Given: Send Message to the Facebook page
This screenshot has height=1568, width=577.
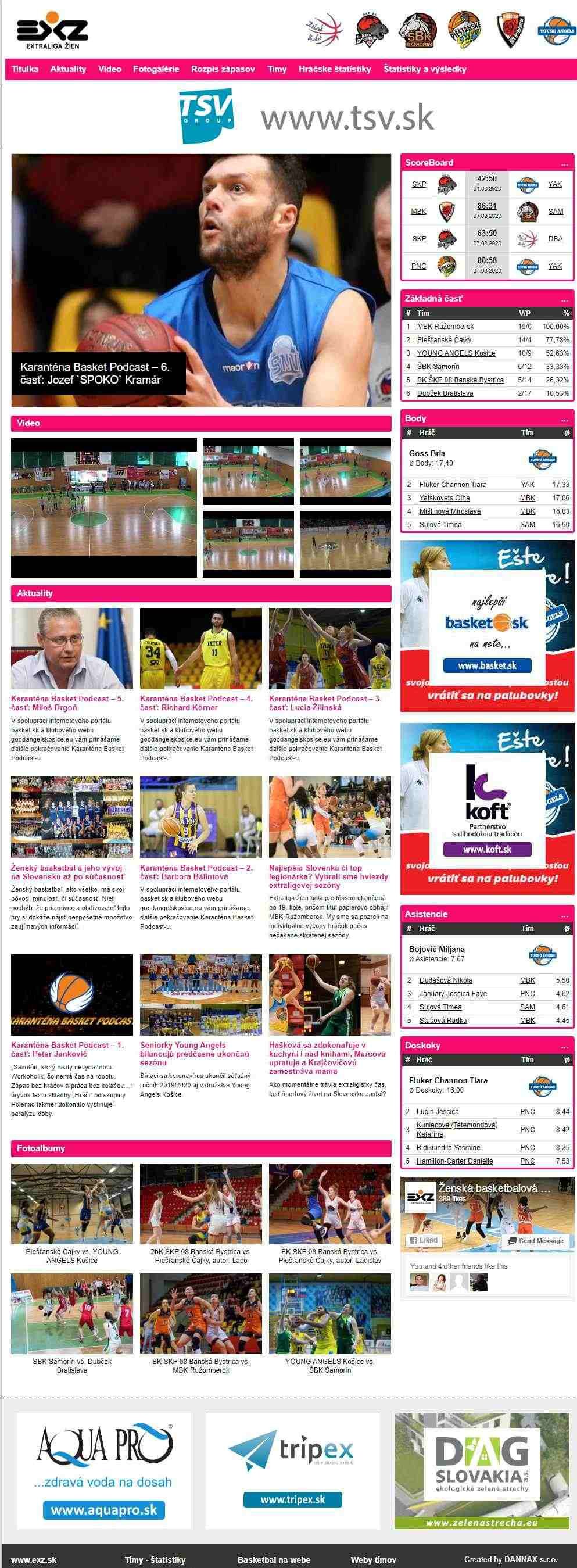Looking at the screenshot, I should click(536, 1241).
